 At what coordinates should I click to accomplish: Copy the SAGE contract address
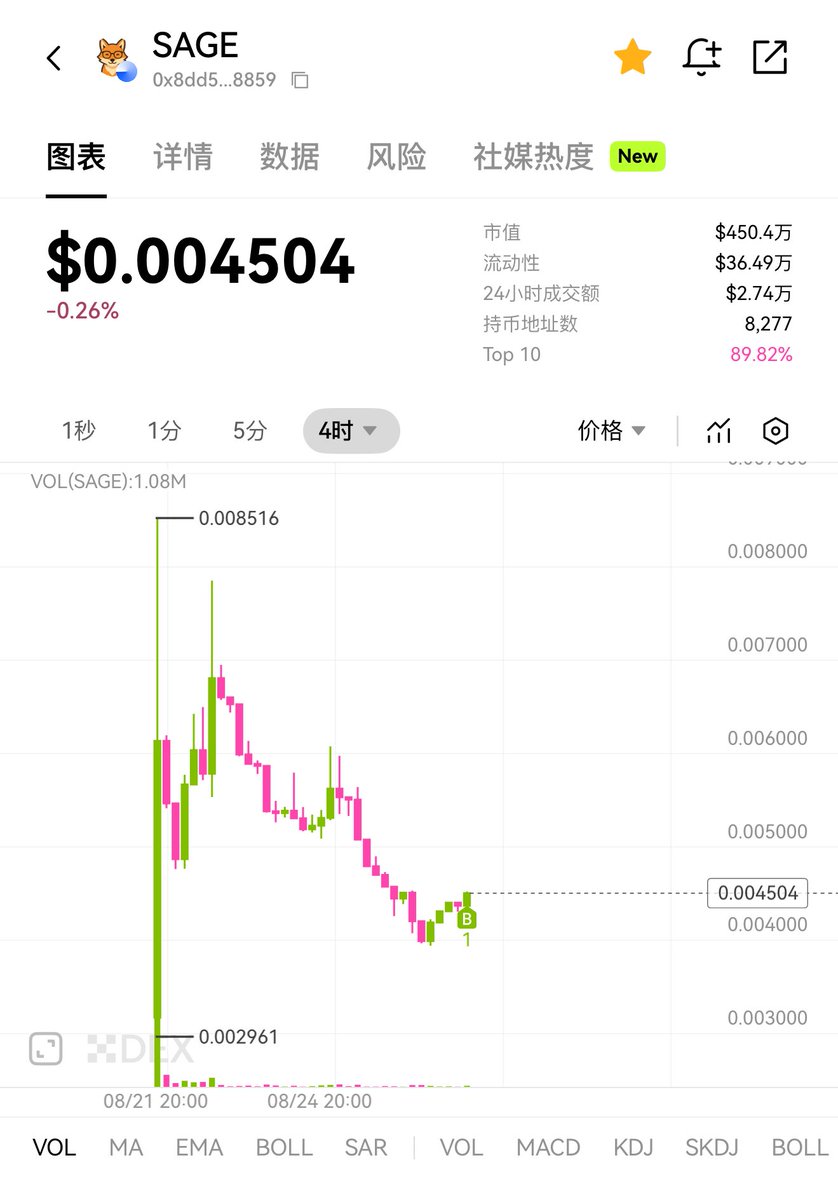pos(300,80)
